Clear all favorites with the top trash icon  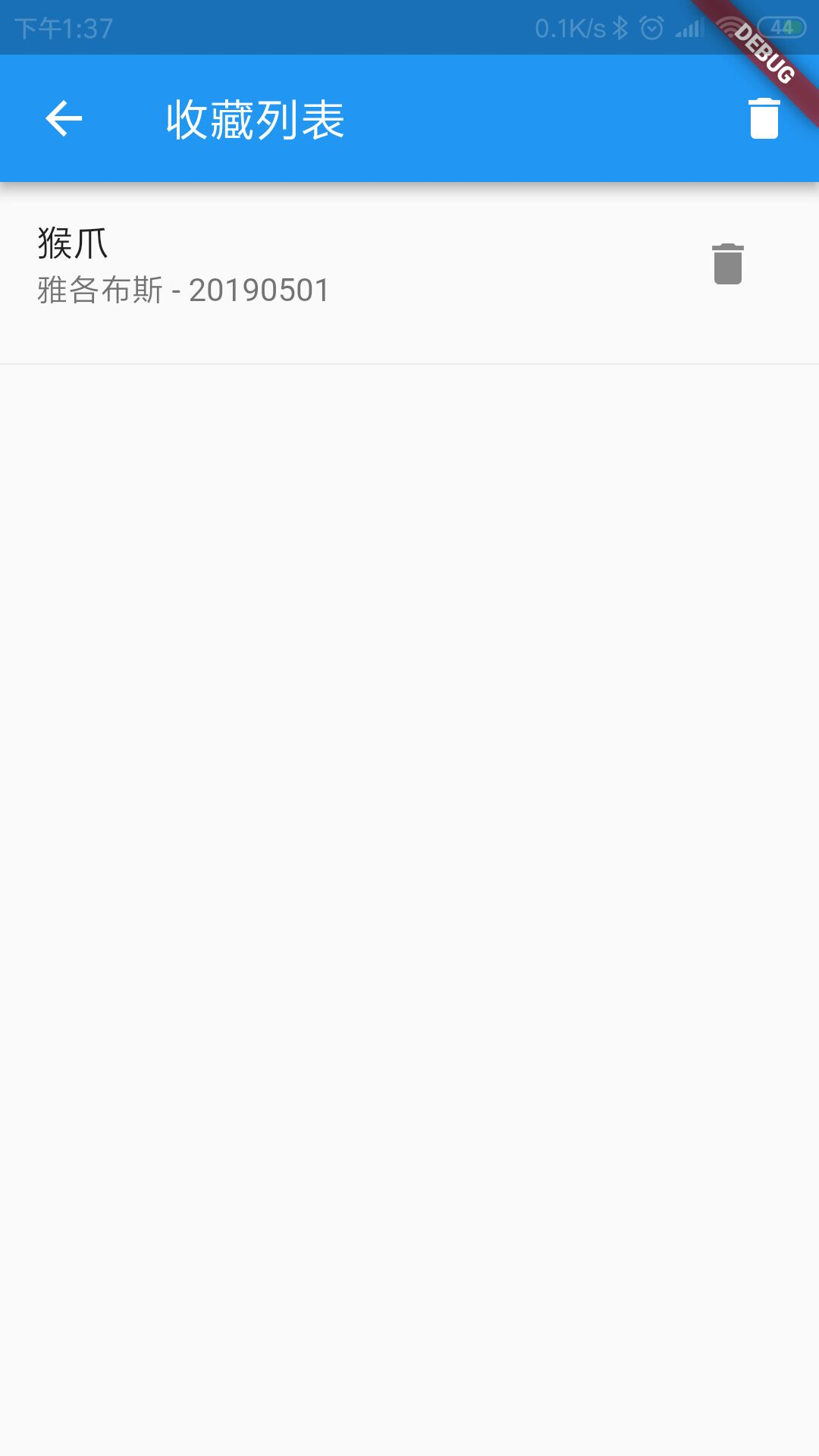point(764,118)
